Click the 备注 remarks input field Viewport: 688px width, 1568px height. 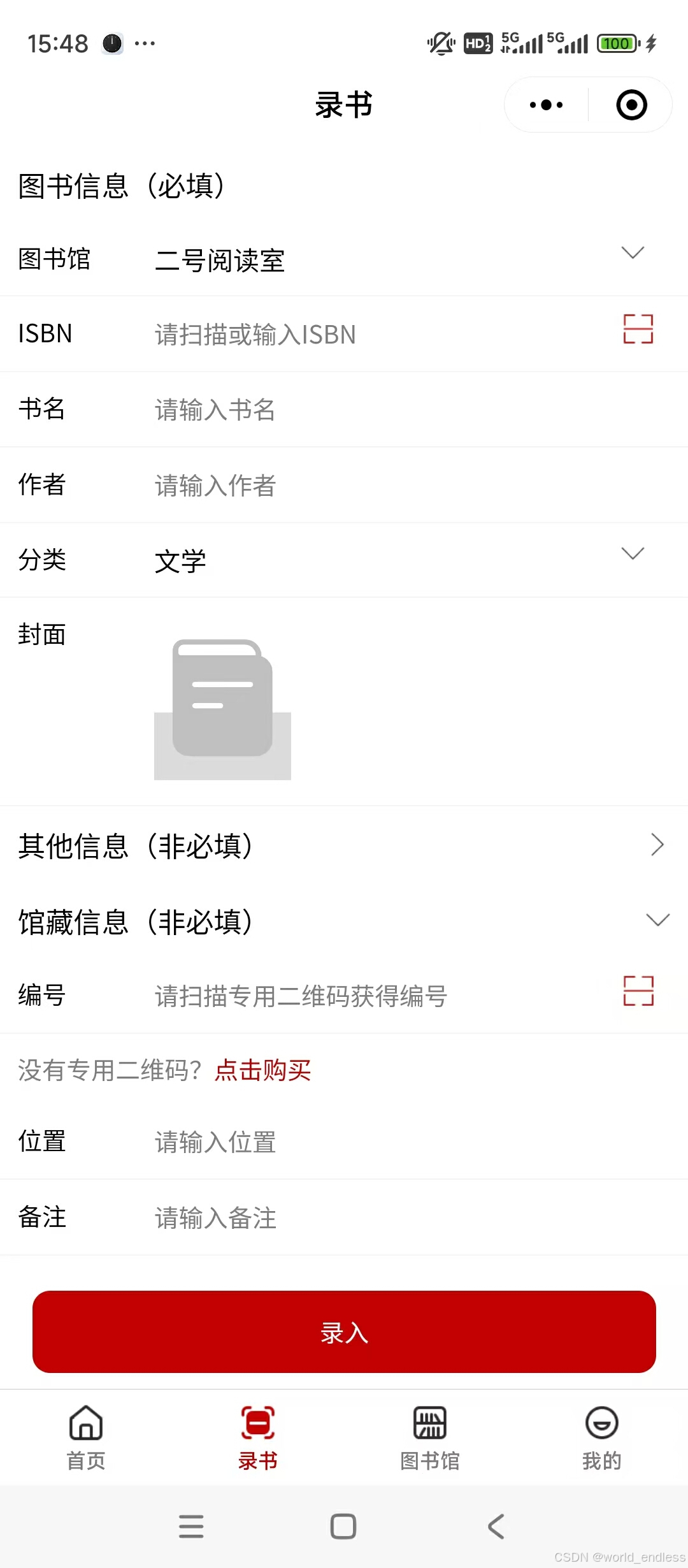pyautogui.click(x=319, y=1217)
